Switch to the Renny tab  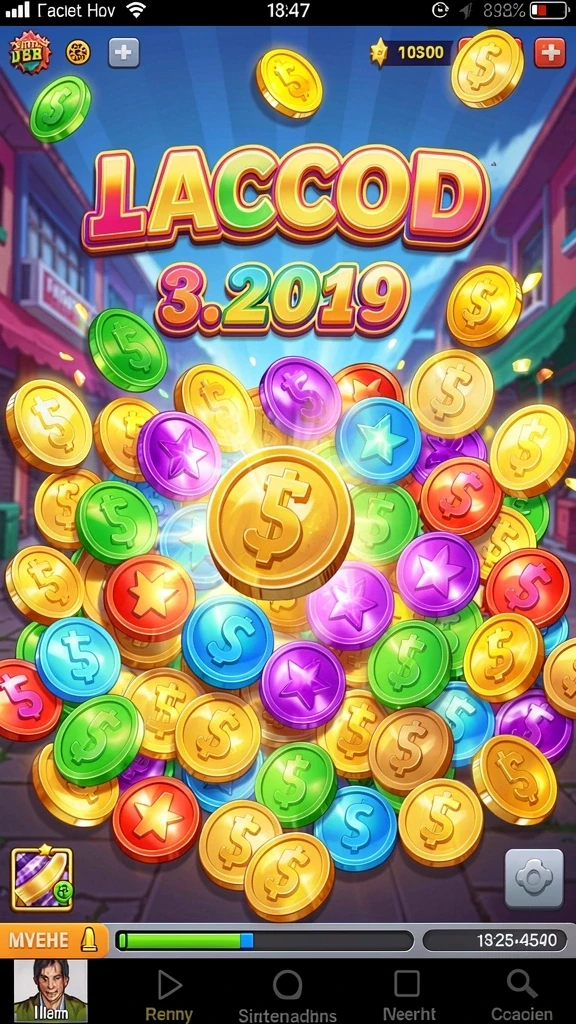(x=168, y=995)
